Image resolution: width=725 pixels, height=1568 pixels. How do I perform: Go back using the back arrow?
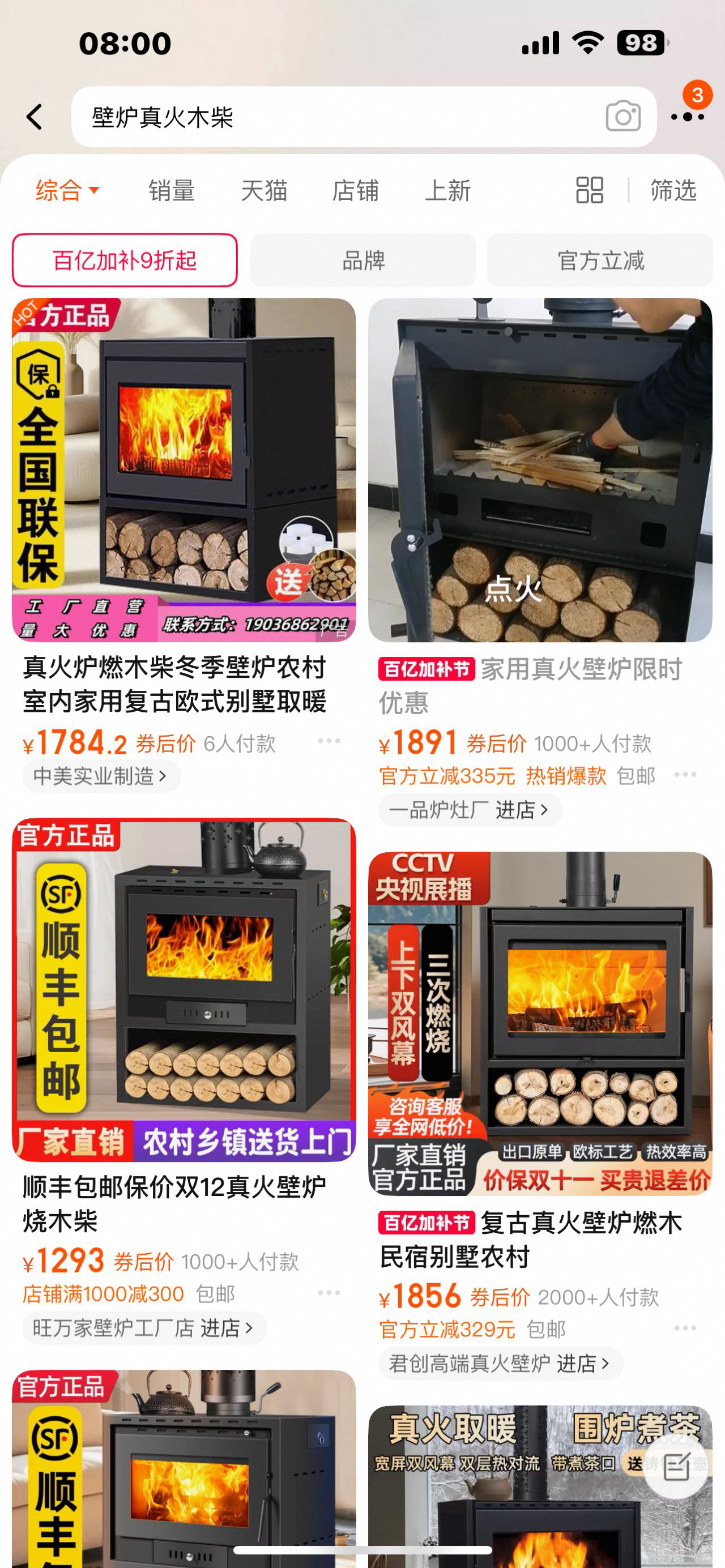click(35, 116)
